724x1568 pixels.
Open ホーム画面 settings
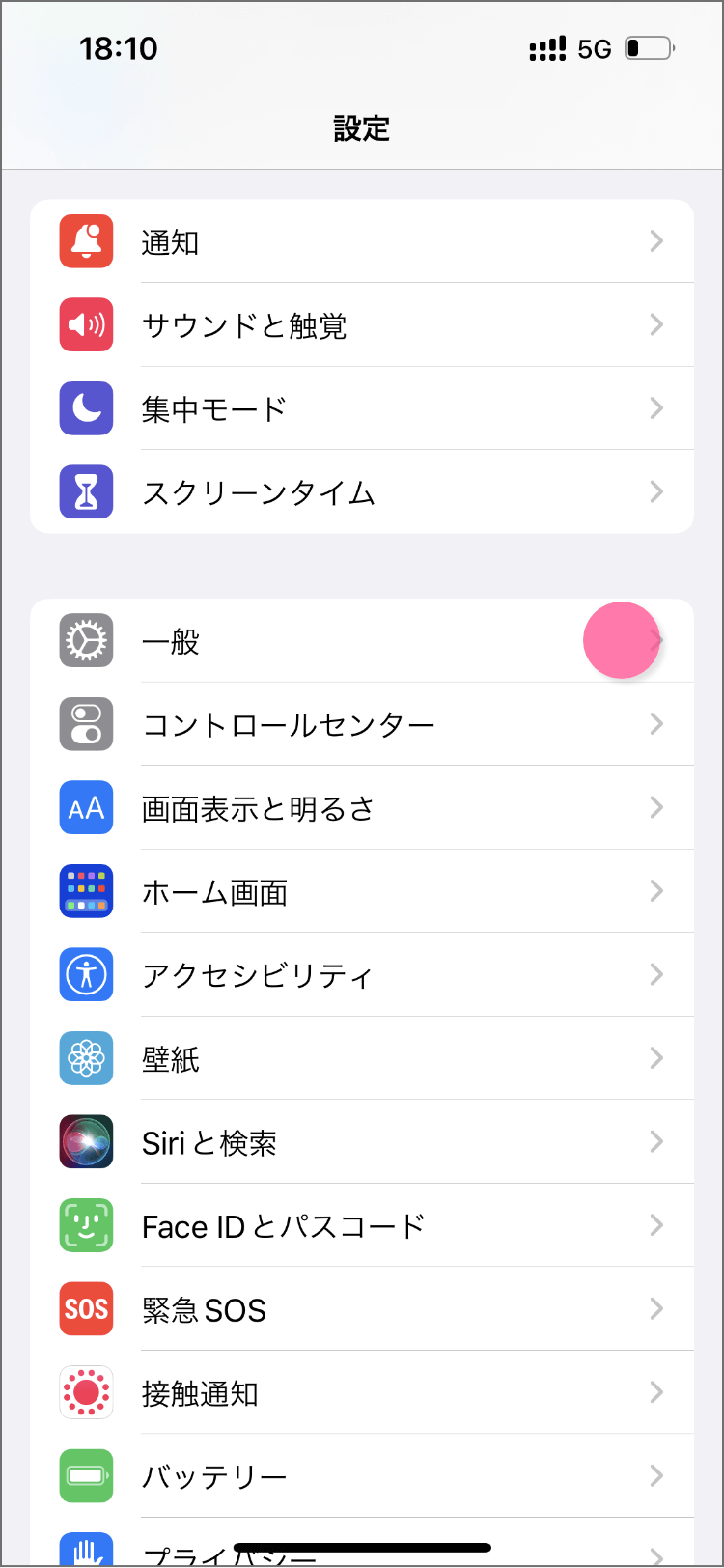point(362,891)
